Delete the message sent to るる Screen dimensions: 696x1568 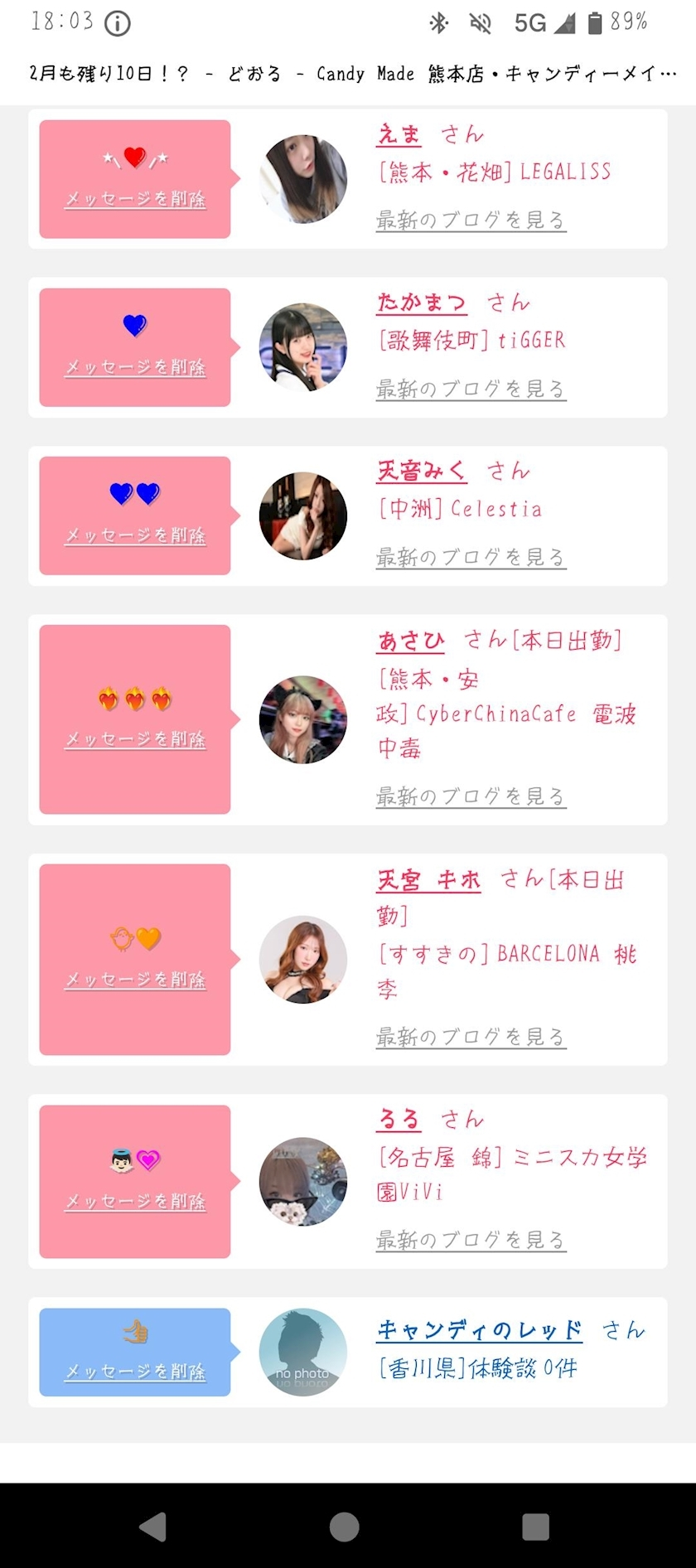135,1201
